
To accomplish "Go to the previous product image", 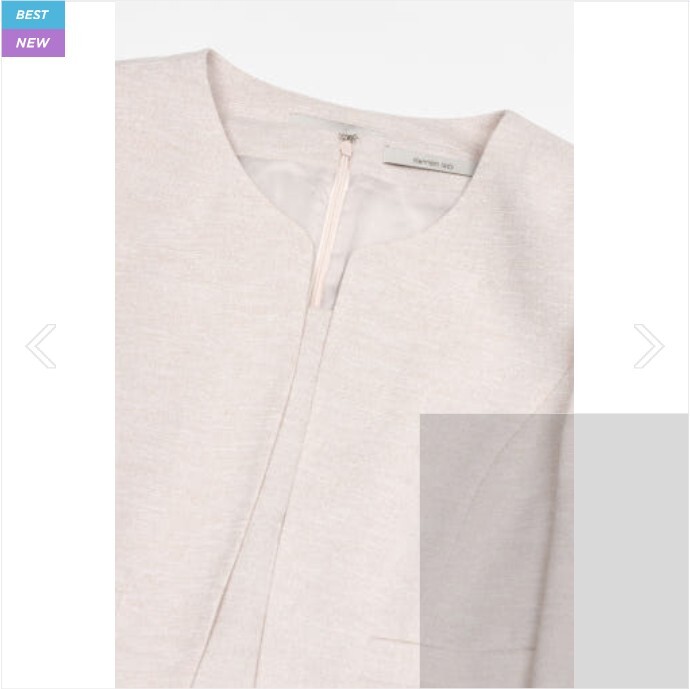I will click(41, 346).
